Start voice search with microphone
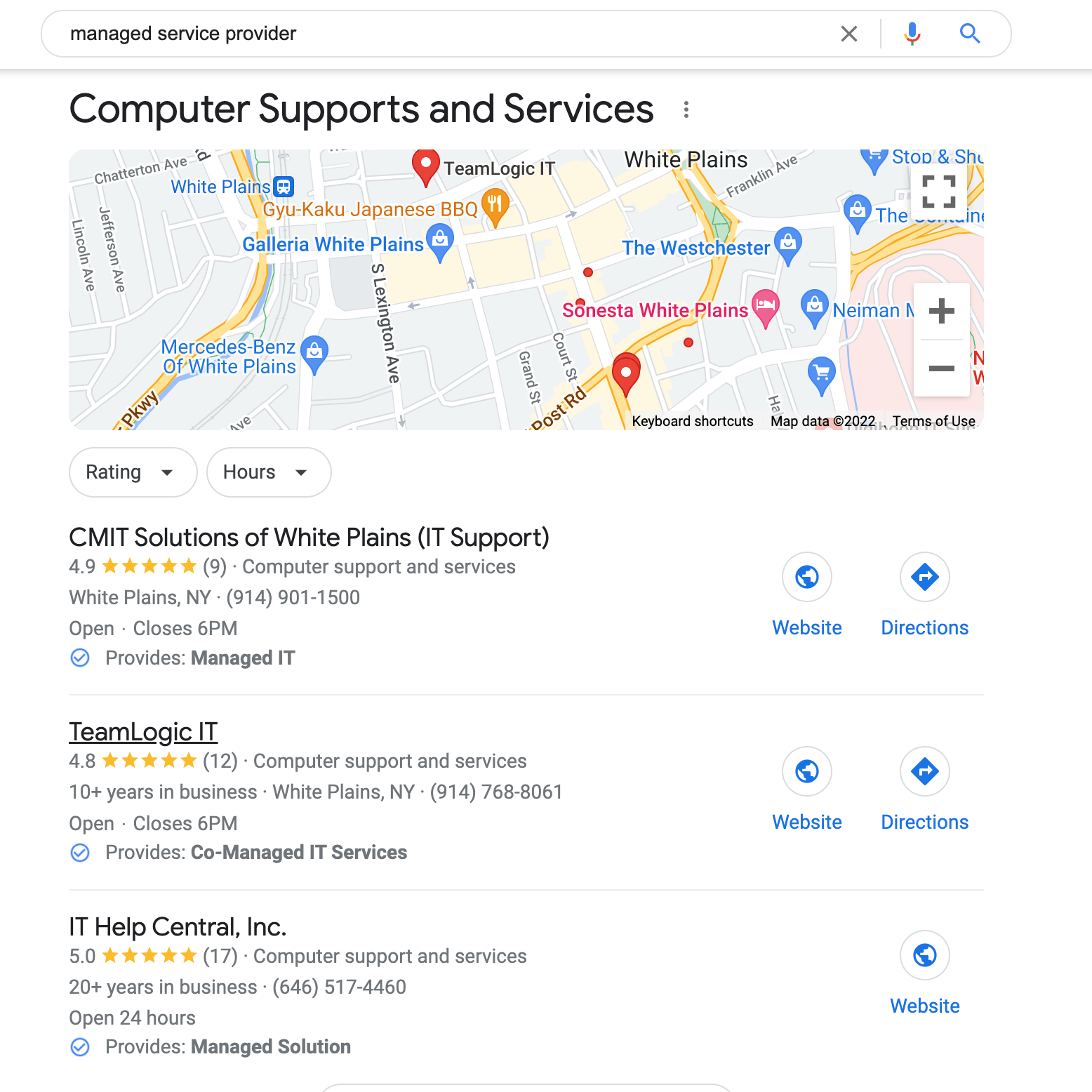The width and height of the screenshot is (1092, 1092). coord(912,34)
